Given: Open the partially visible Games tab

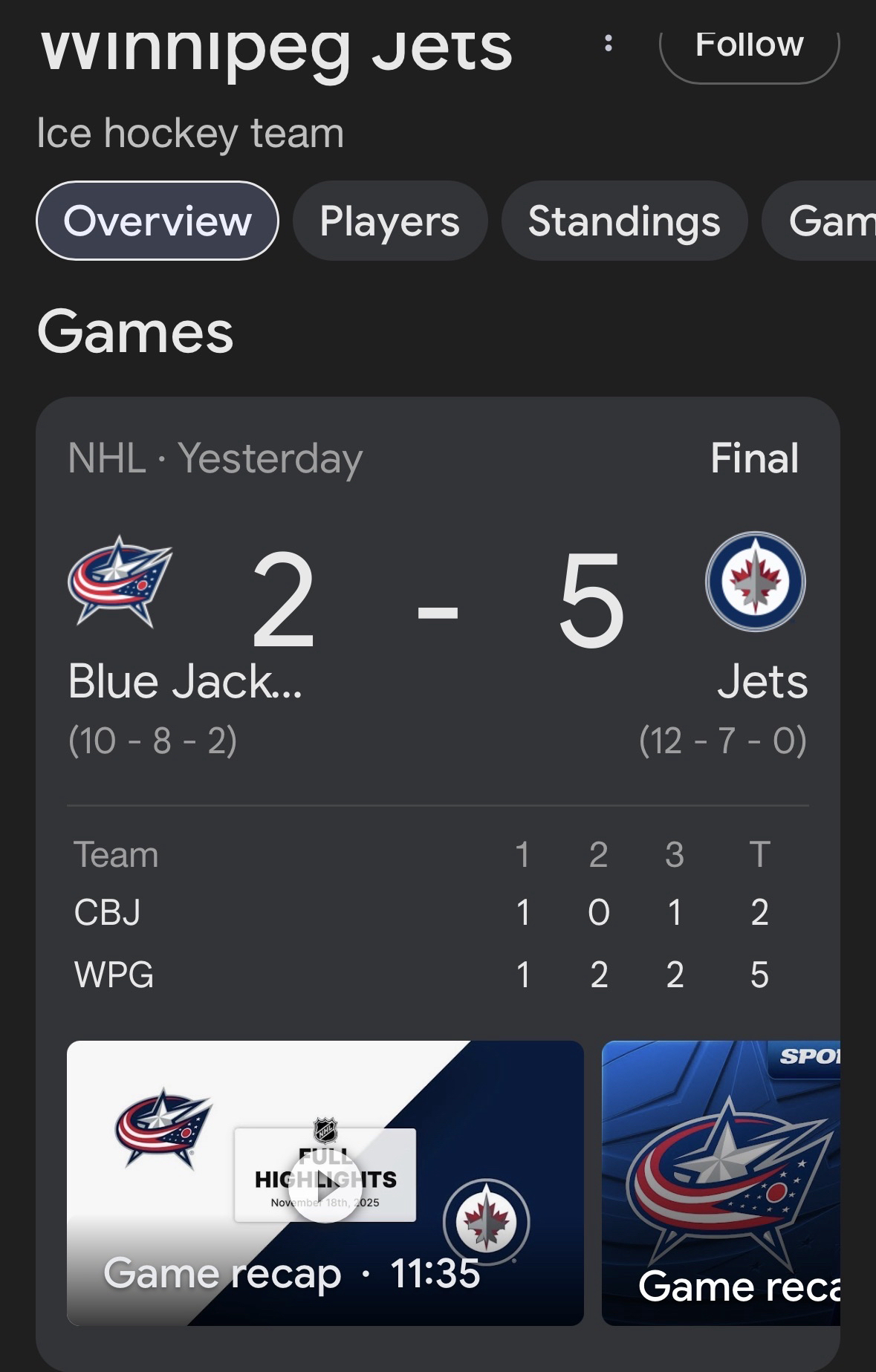Looking at the screenshot, I should tap(825, 221).
